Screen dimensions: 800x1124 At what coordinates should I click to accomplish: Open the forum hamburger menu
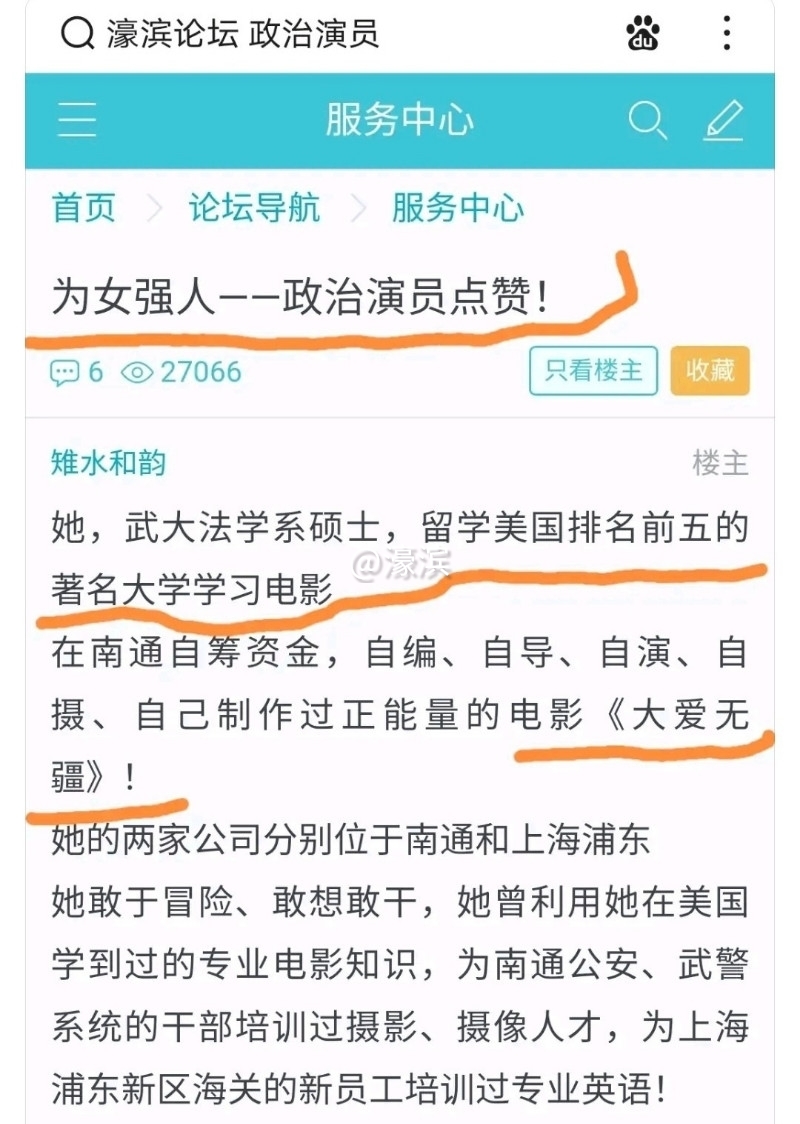[x=77, y=121]
